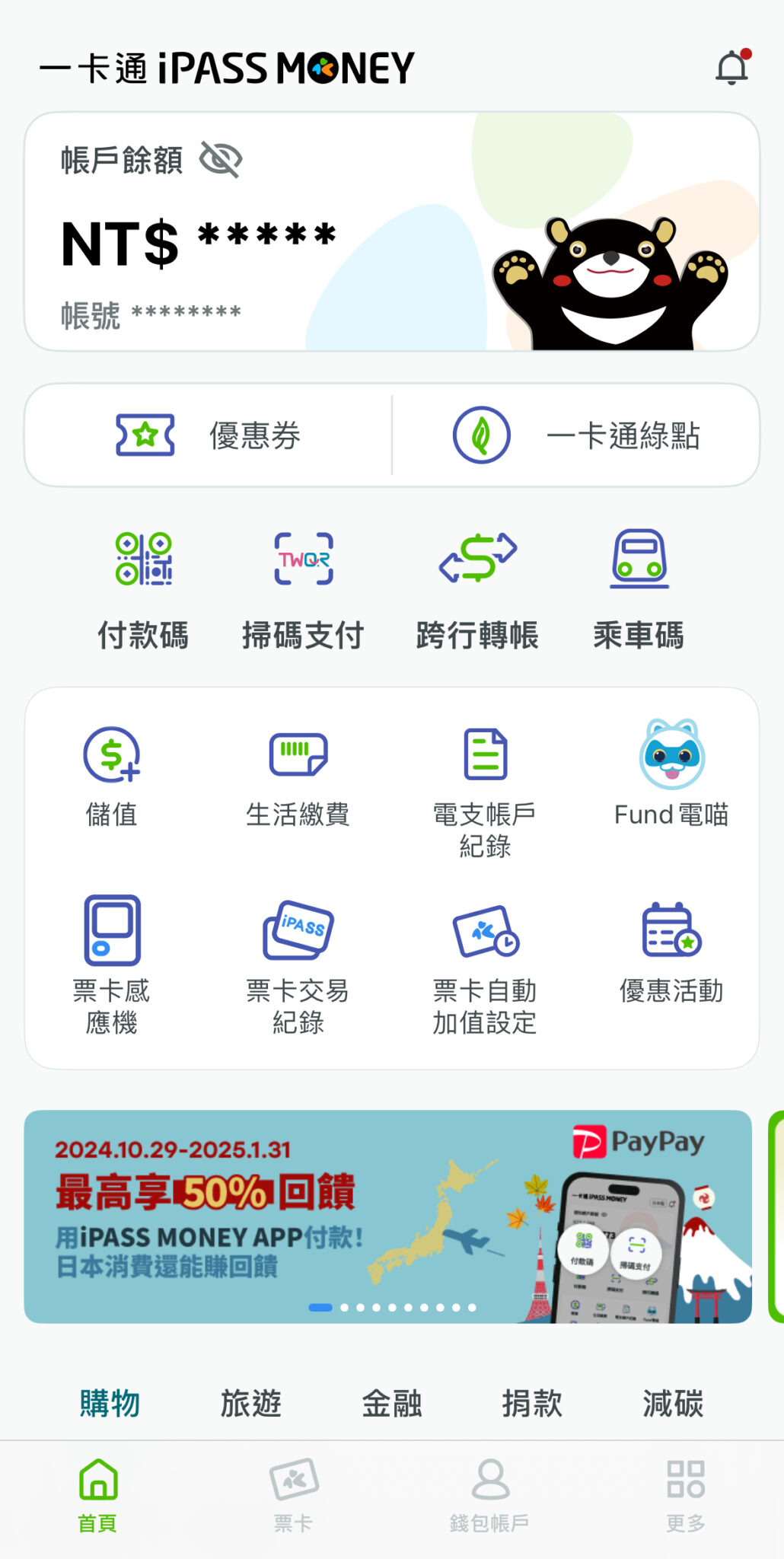
Task: Open the 優惠券 coupons section
Action: [x=209, y=434]
